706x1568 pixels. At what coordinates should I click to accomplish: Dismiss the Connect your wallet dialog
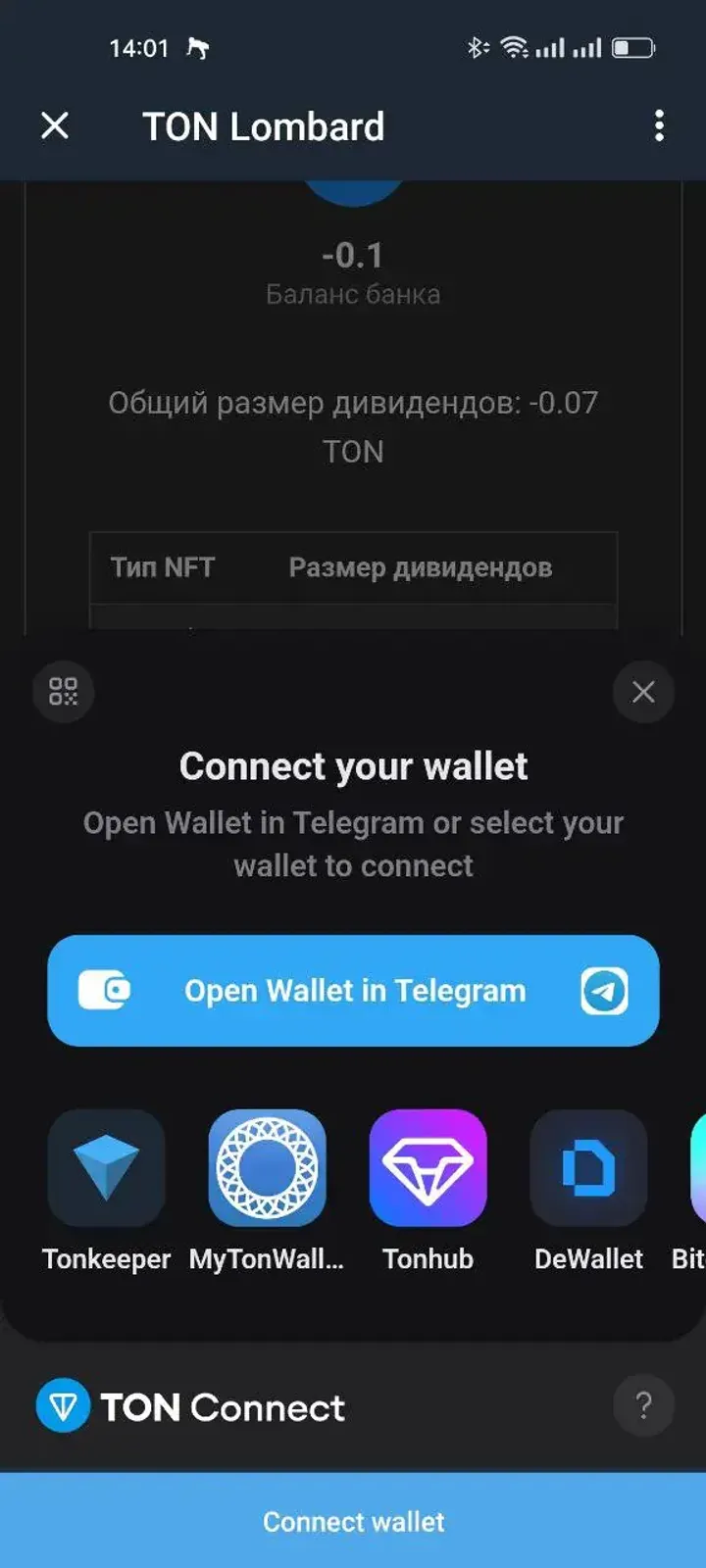point(643,692)
